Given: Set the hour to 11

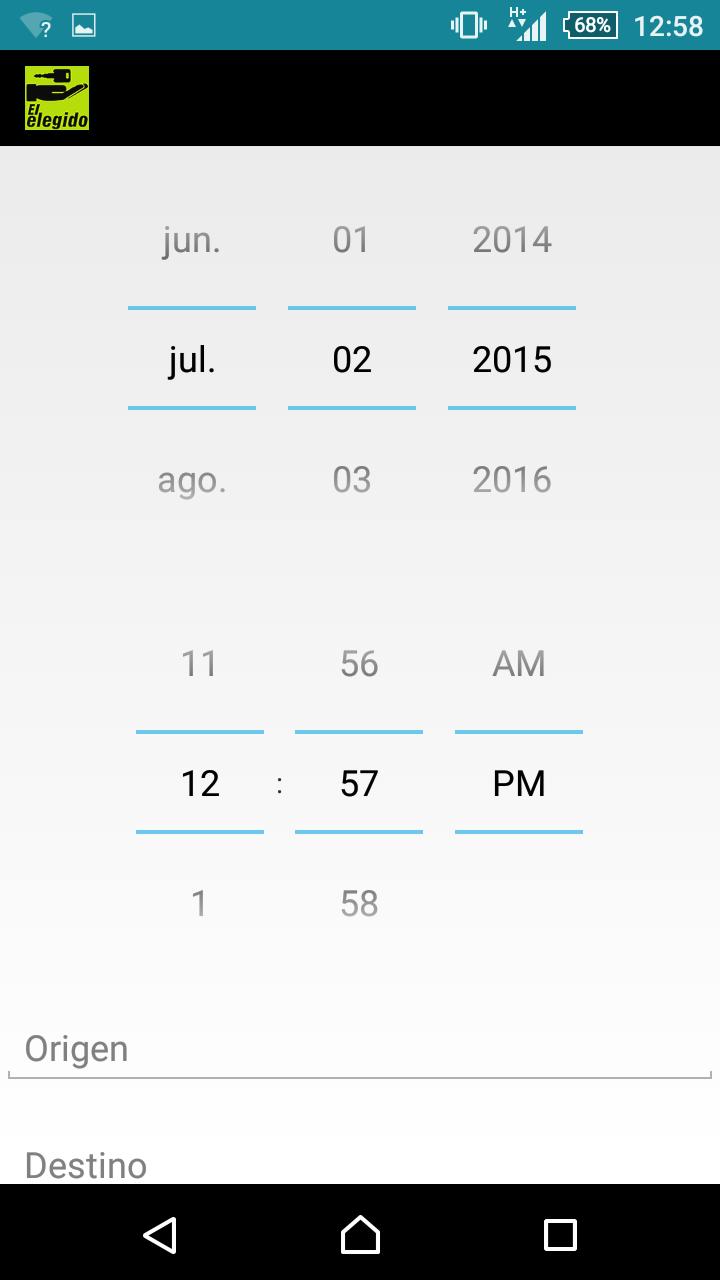Looking at the screenshot, I should point(199,664).
